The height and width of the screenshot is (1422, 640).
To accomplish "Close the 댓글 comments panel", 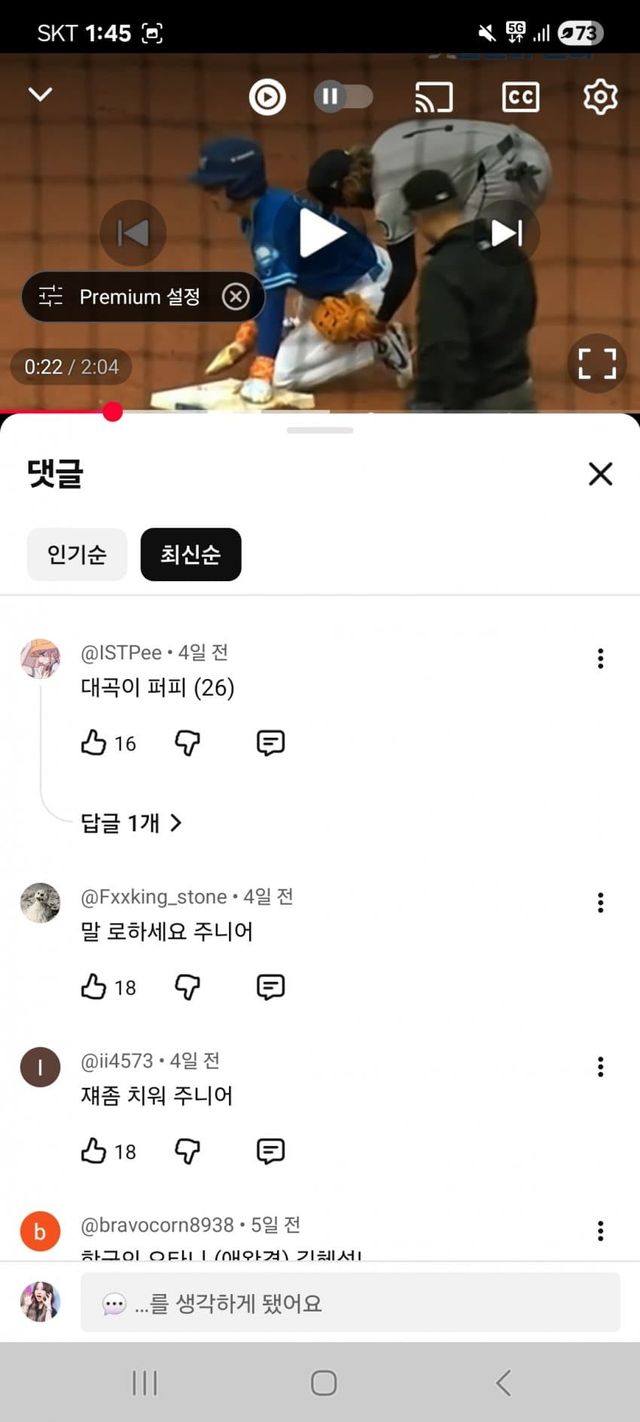I will [x=600, y=474].
